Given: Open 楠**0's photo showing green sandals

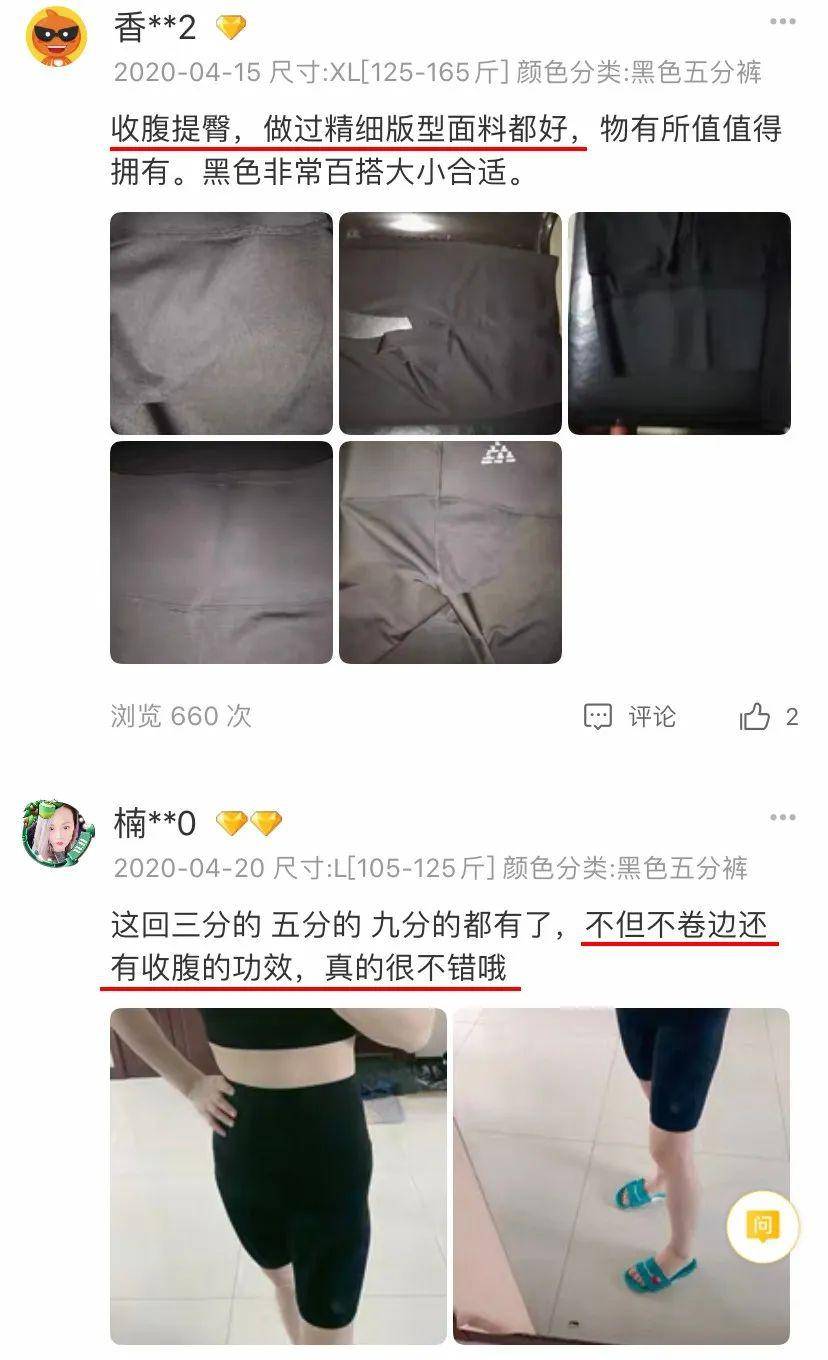Looking at the screenshot, I should [x=620, y=1175].
